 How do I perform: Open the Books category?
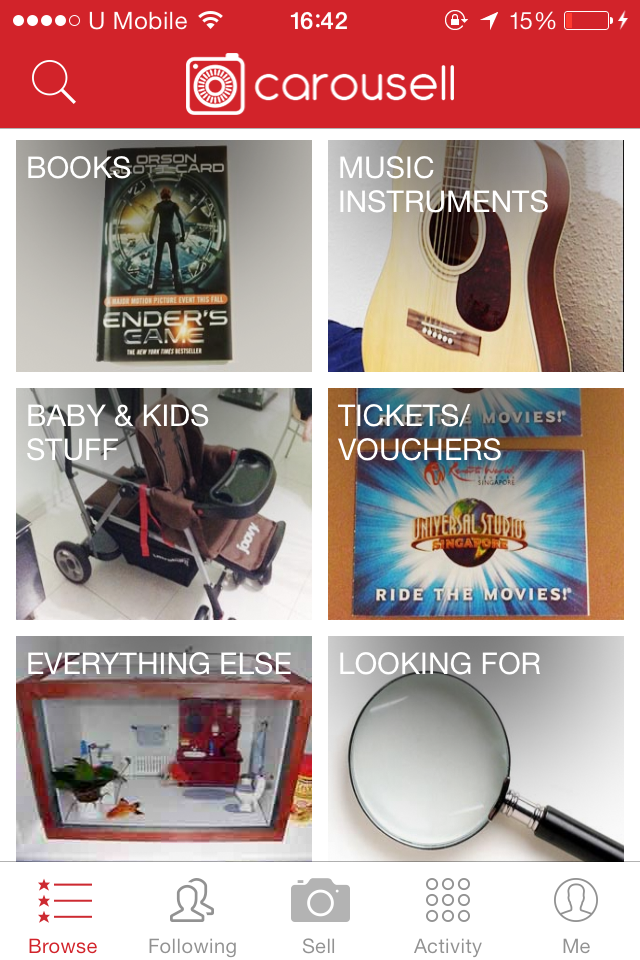point(164,256)
